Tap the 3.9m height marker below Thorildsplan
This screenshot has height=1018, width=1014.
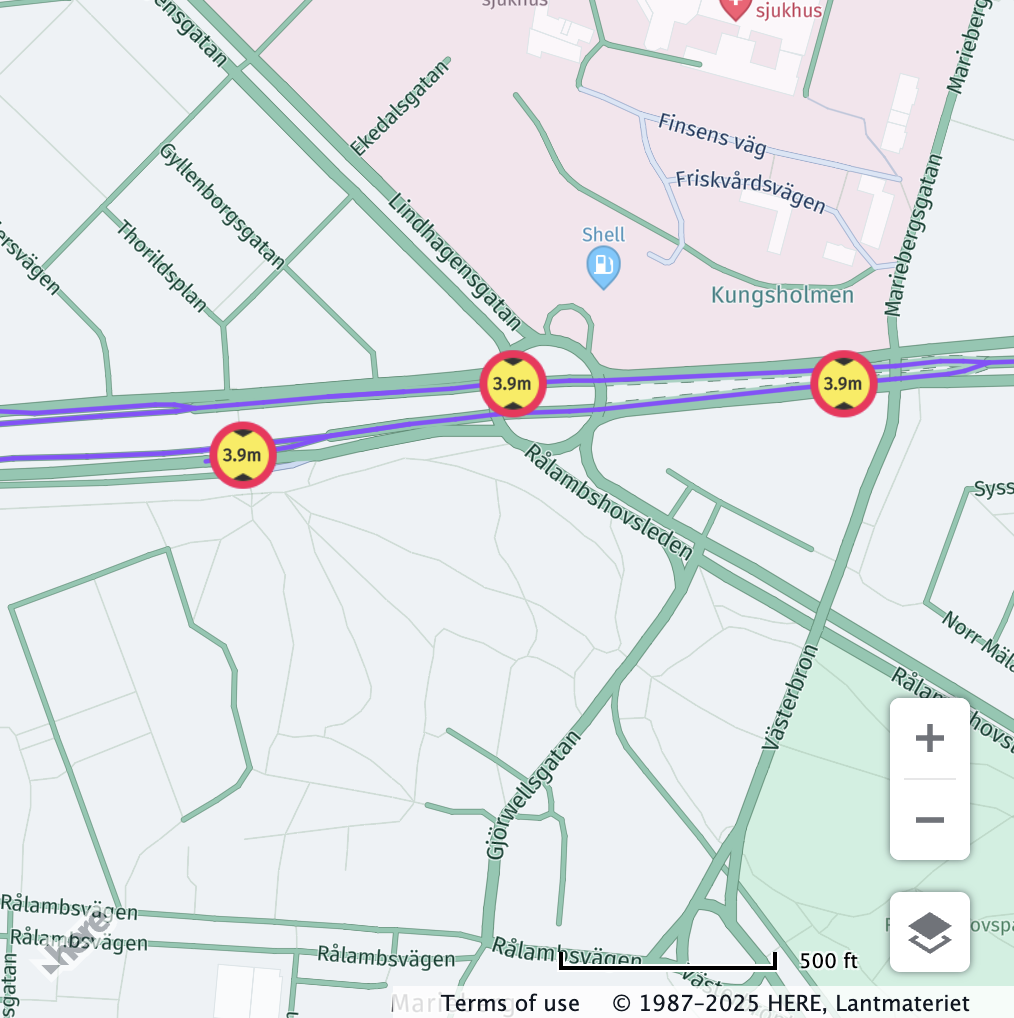(242, 455)
